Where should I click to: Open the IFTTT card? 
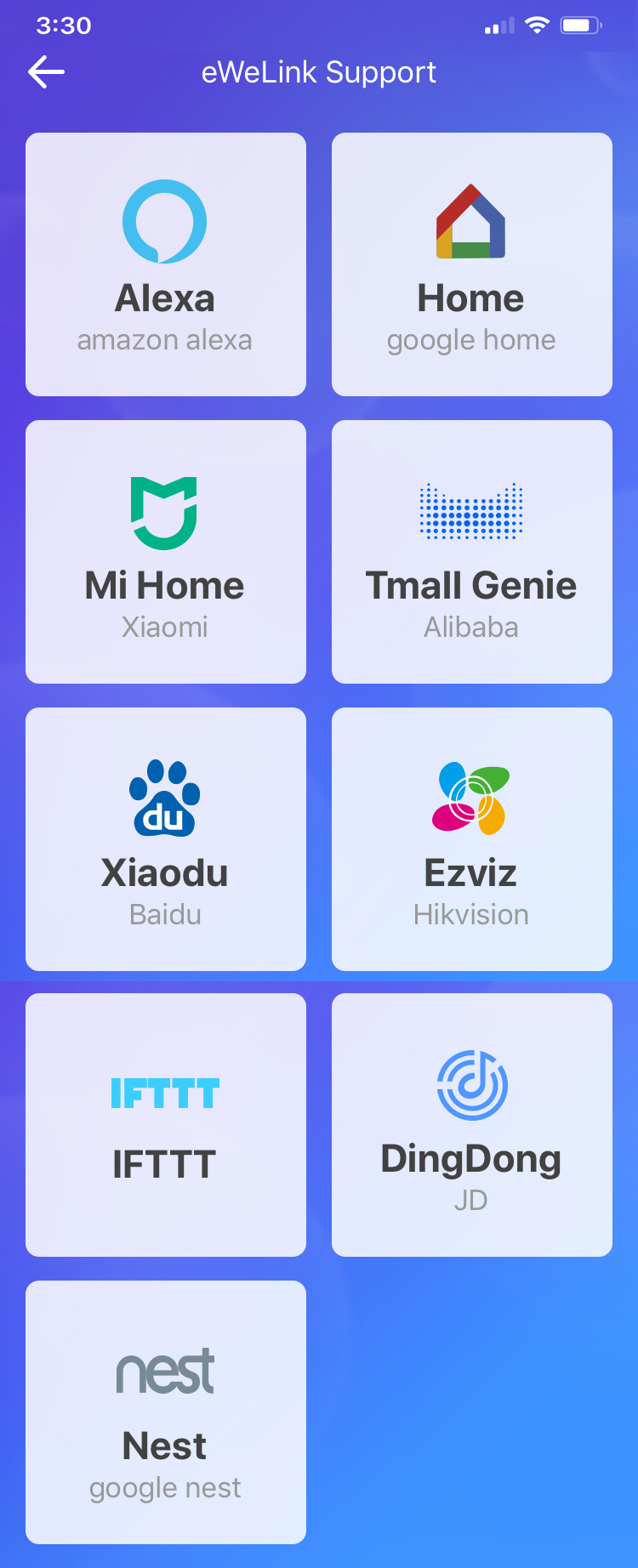pos(166,1125)
